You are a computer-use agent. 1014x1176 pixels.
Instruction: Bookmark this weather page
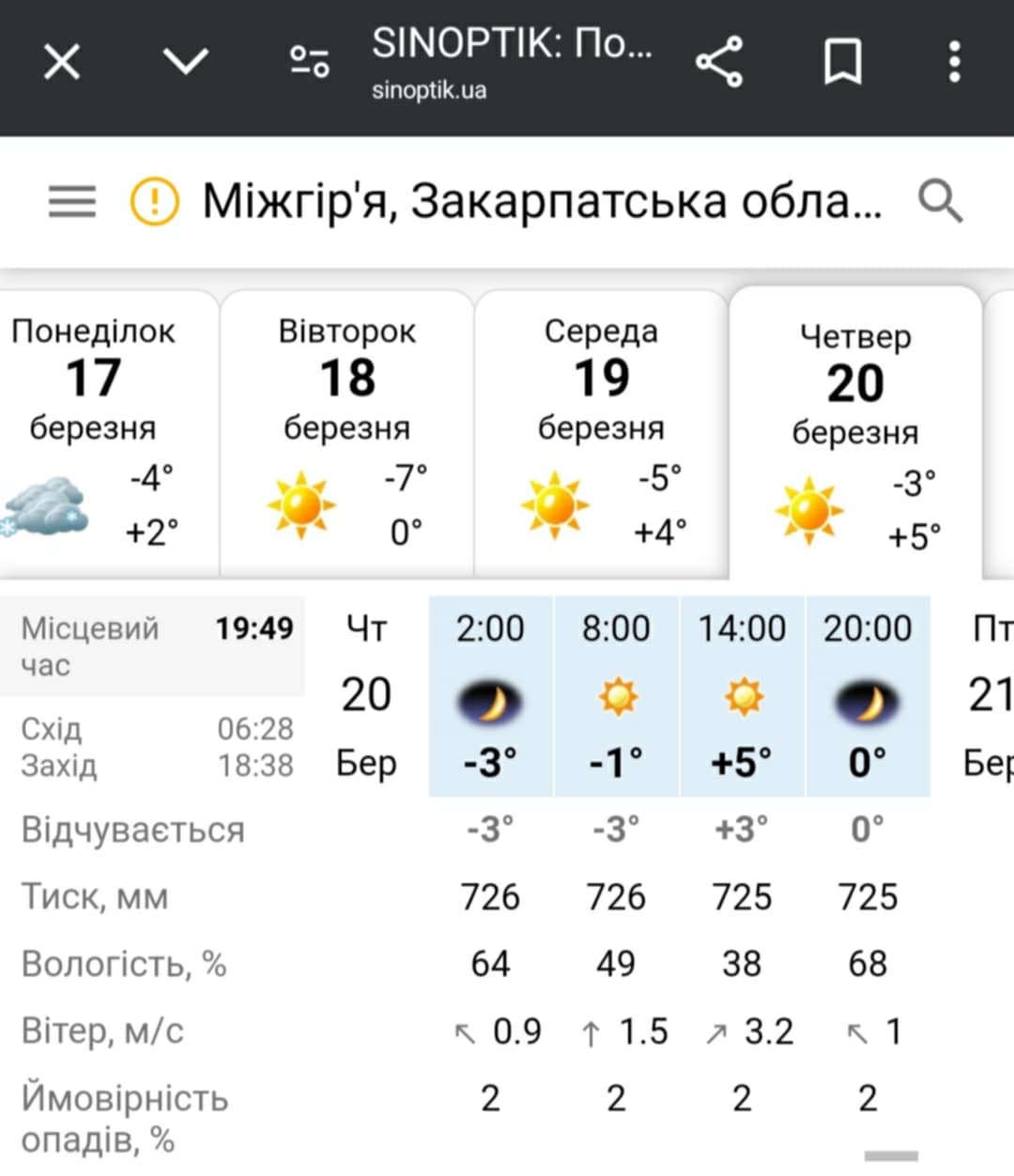842,62
